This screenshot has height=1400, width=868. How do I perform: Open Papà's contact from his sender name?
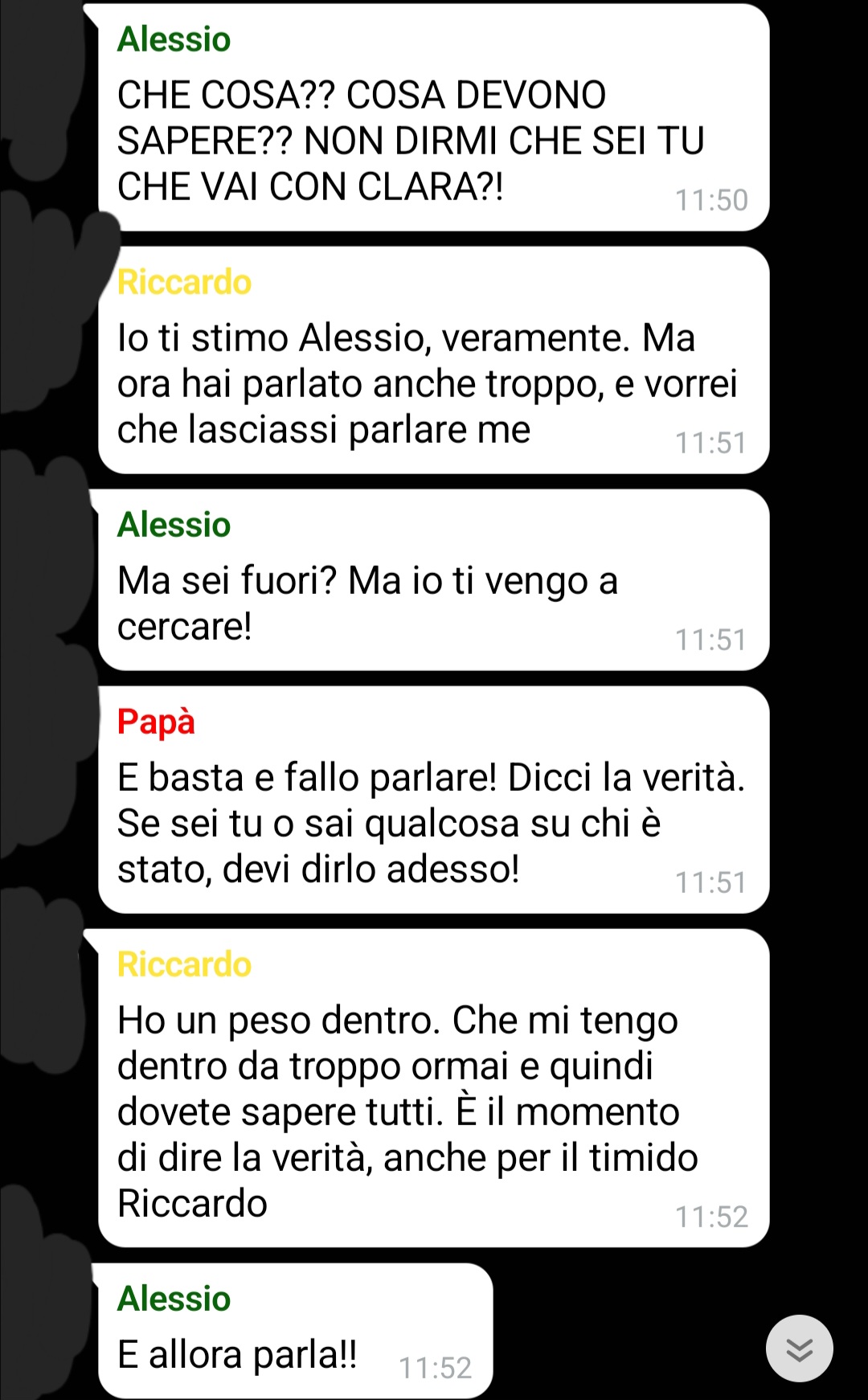[156, 722]
